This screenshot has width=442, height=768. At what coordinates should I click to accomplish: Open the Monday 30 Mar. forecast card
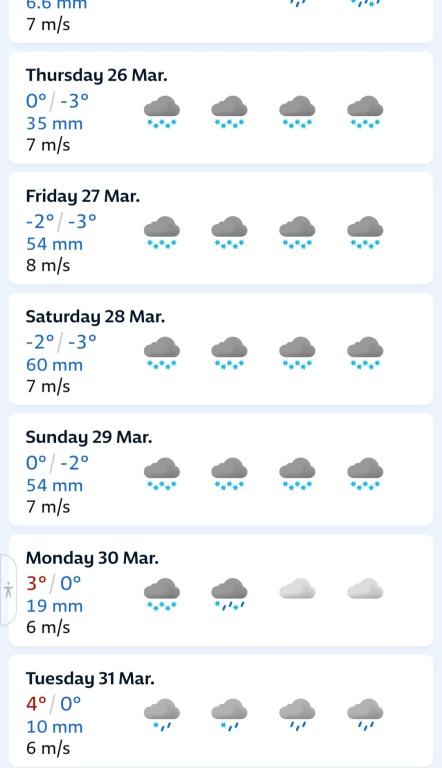221,590
